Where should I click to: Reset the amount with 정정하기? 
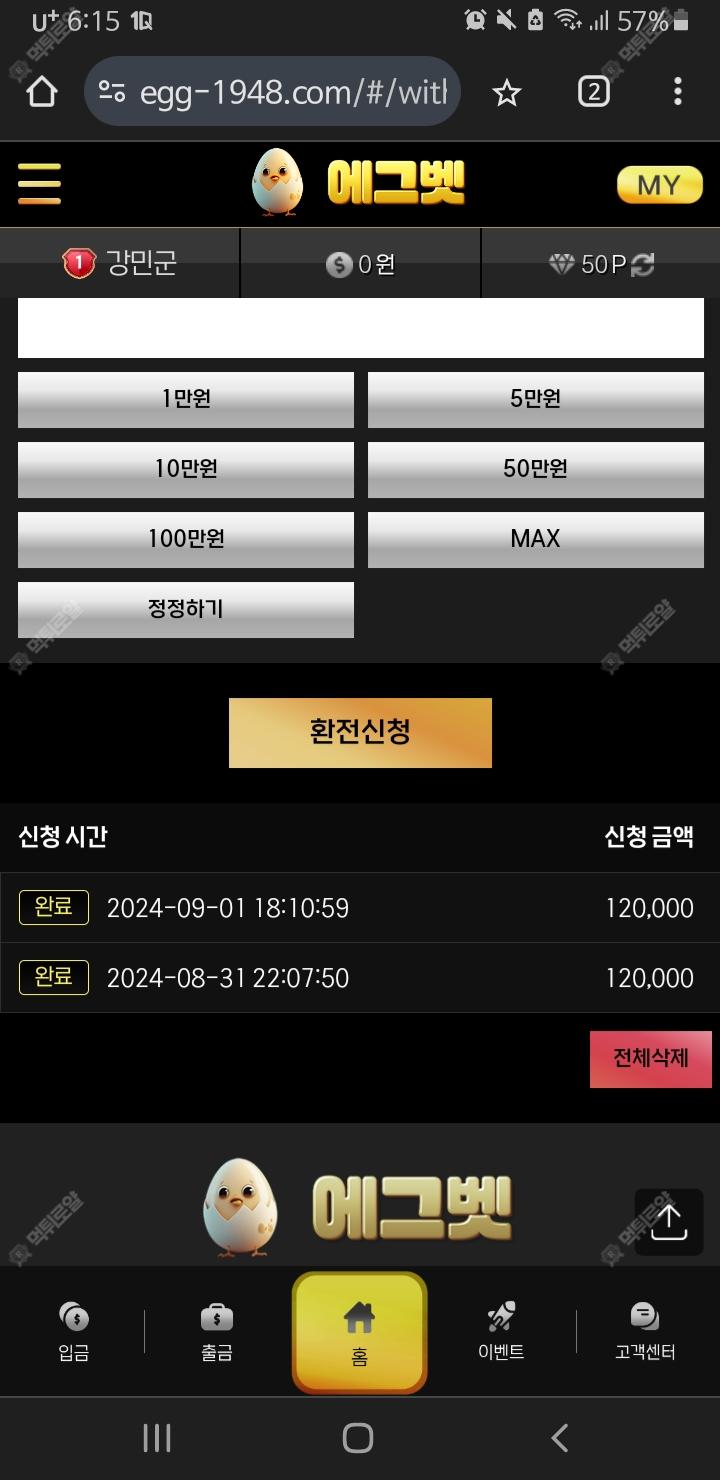click(x=186, y=609)
